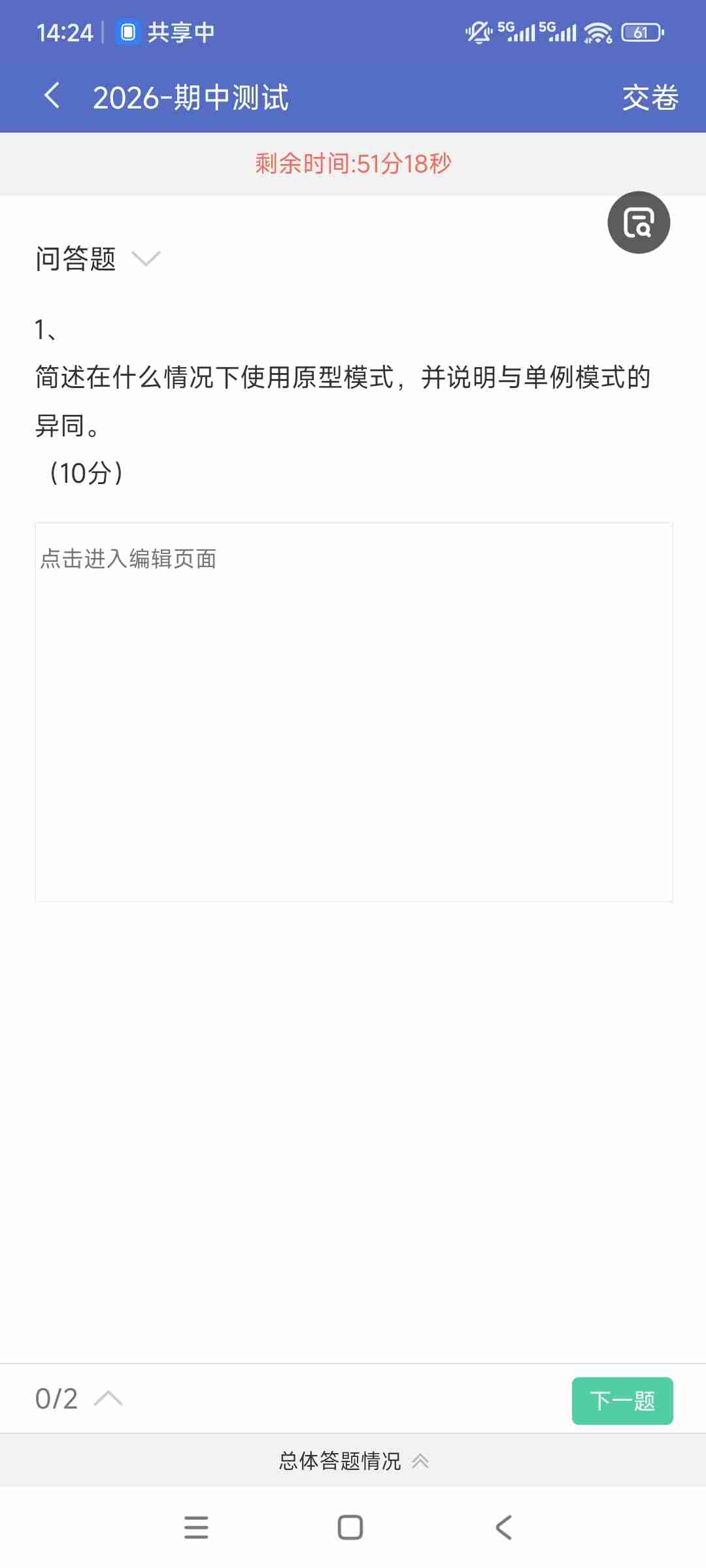Expand the 0/2 question progress list
This screenshot has height=1568, width=706.
coord(79,1399)
